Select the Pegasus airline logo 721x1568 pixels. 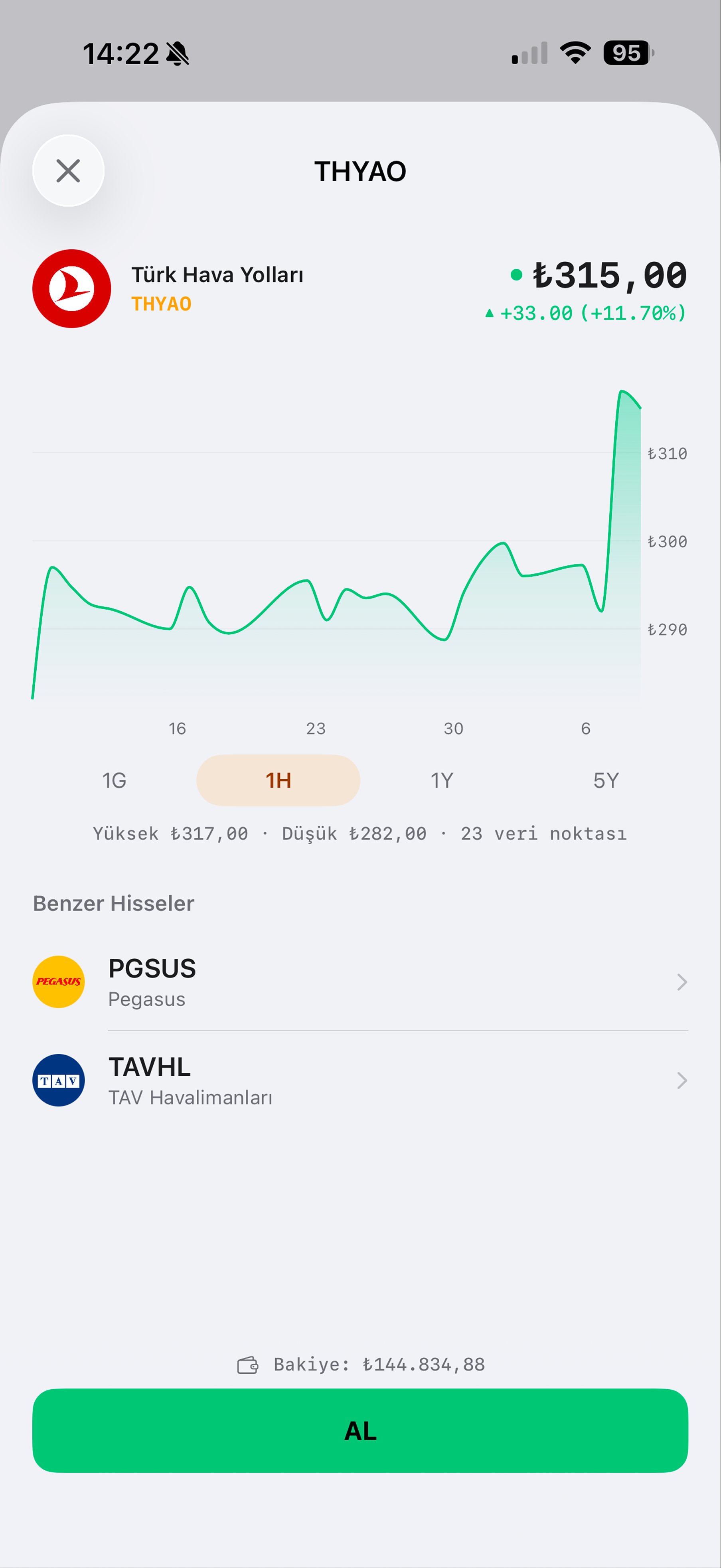coord(59,982)
